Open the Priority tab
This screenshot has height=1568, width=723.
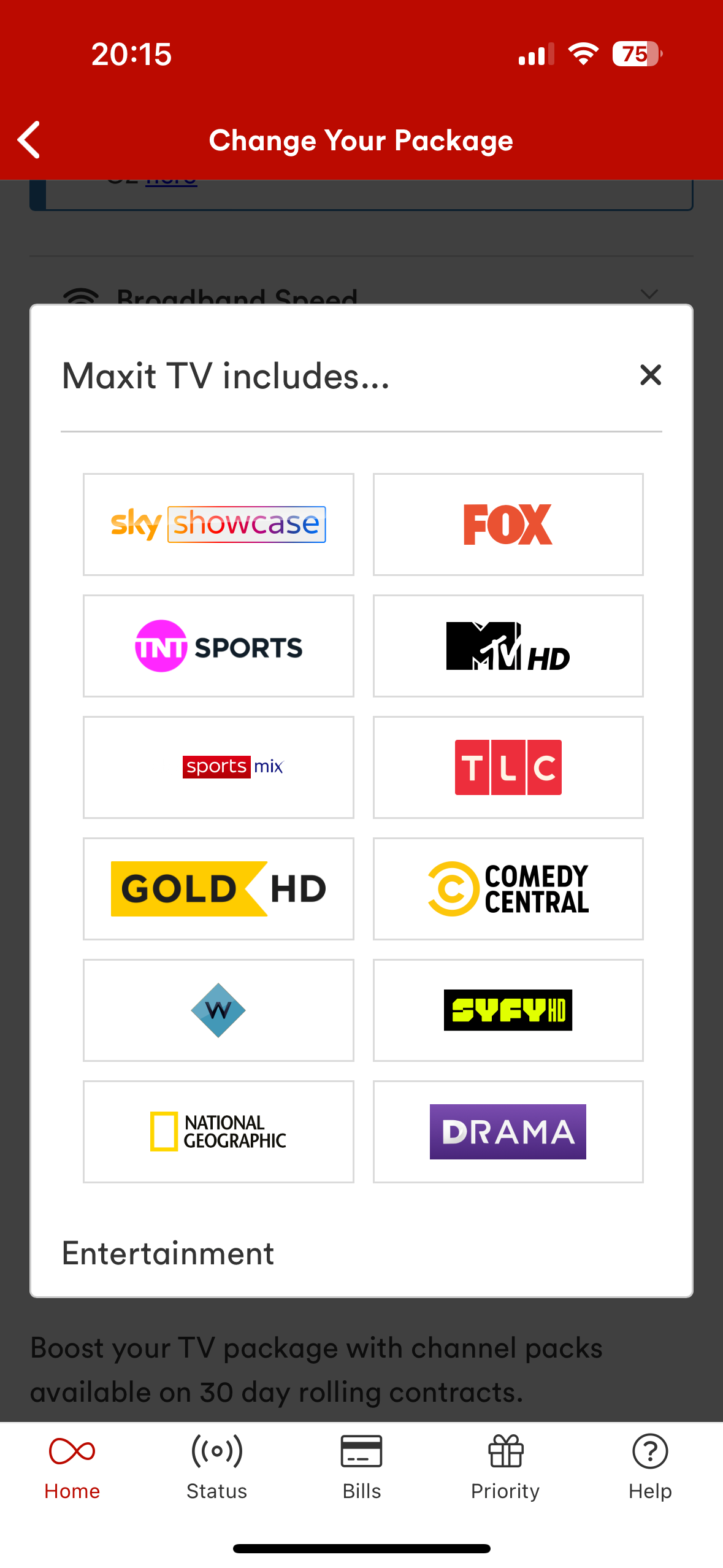tap(505, 1467)
